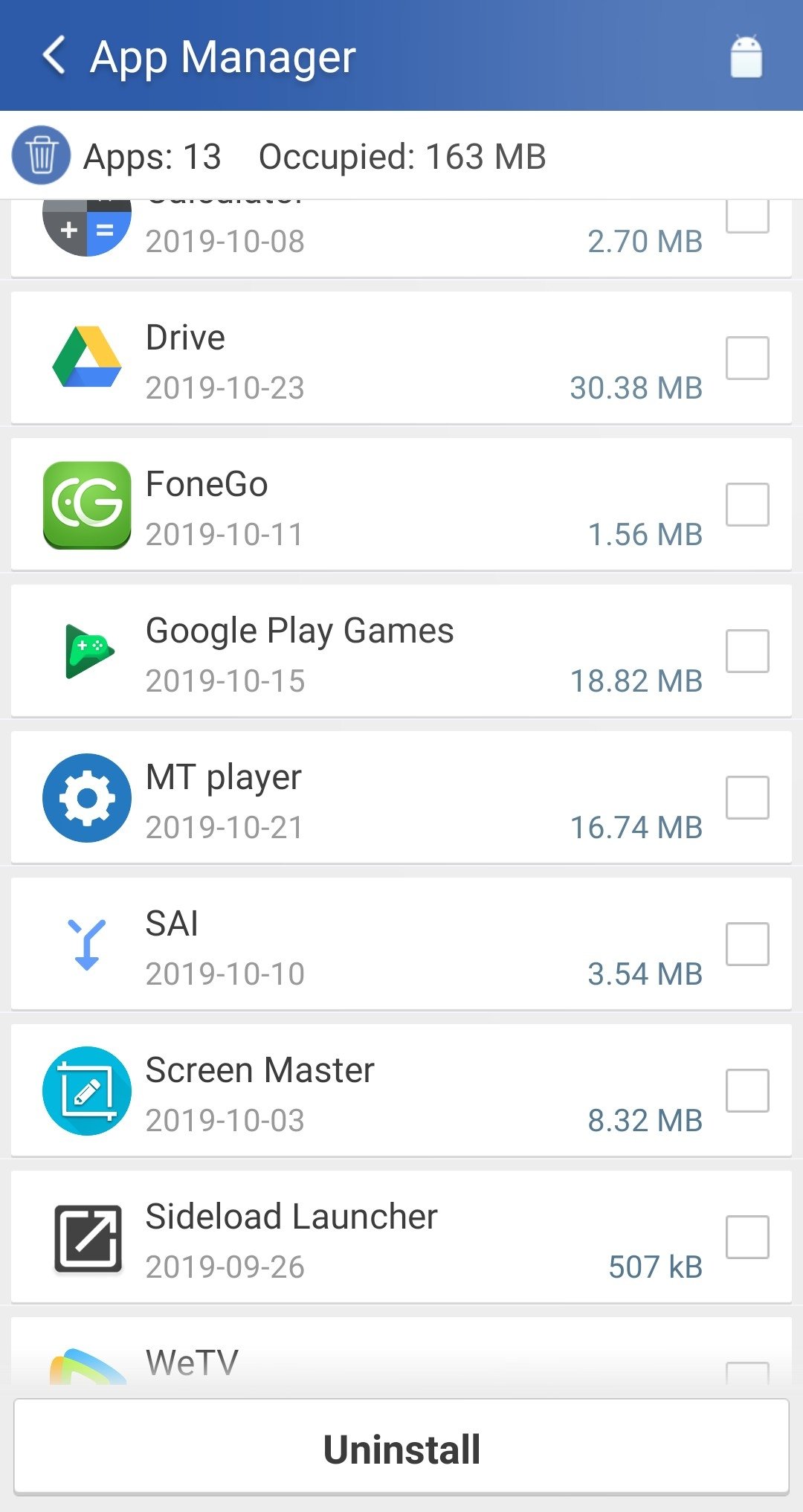
Task: Tap the Uninstall button
Action: tap(401, 1447)
